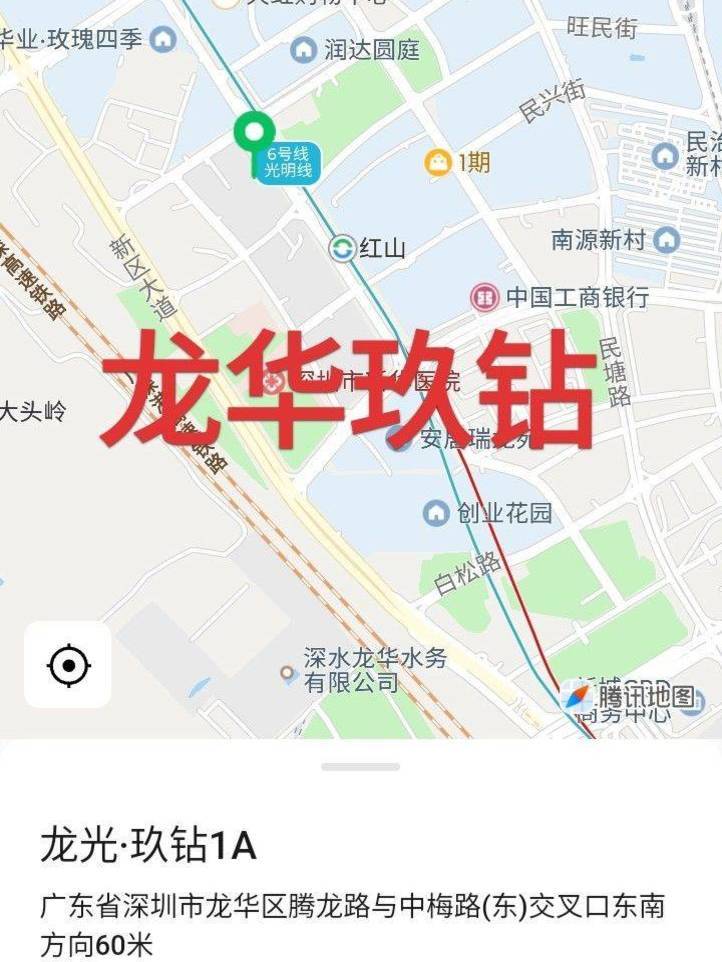Image resolution: width=722 pixels, height=962 pixels.
Task: Tap the bottom sheet drag handle
Action: click(x=360, y=767)
